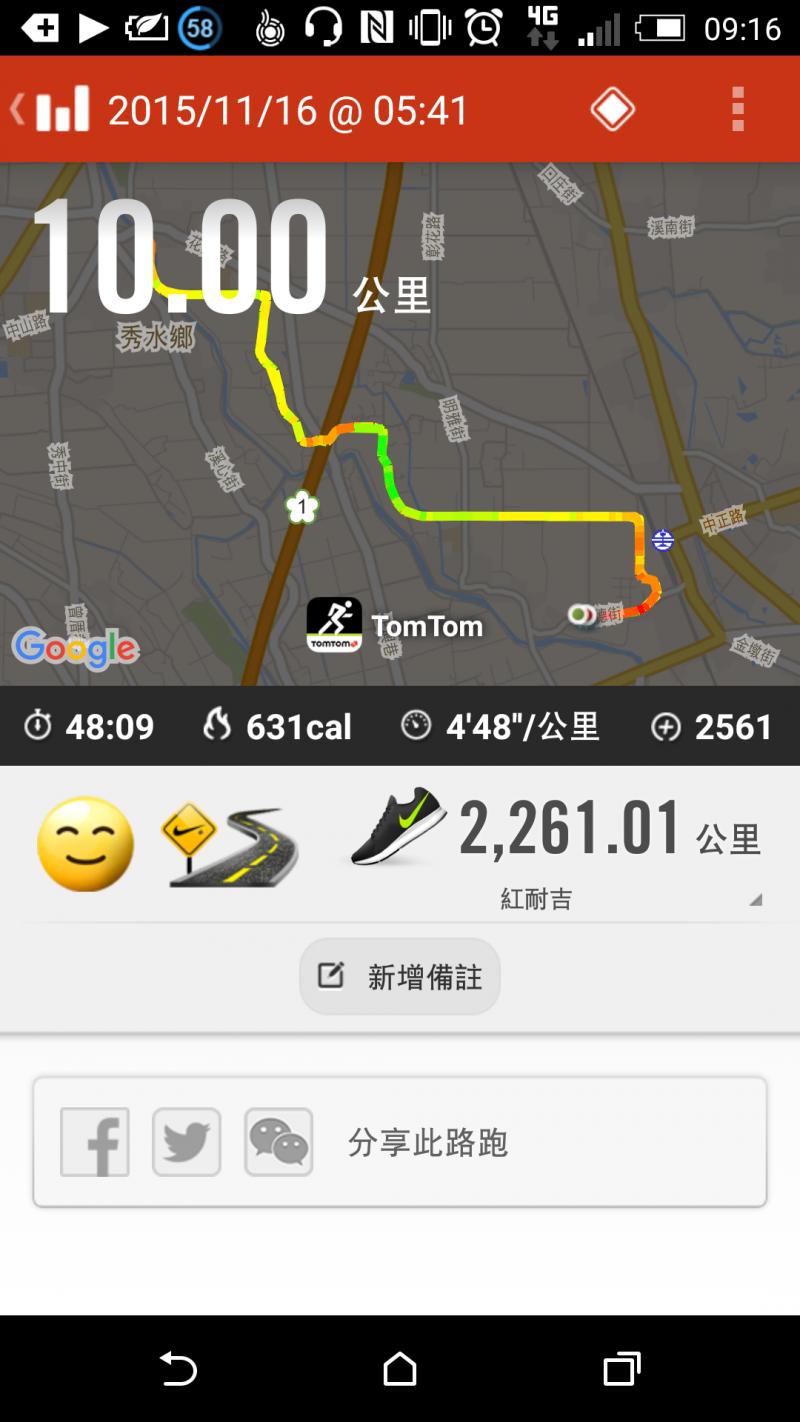Share this run on Facebook
This screenshot has width=800, height=1422.
click(95, 1142)
